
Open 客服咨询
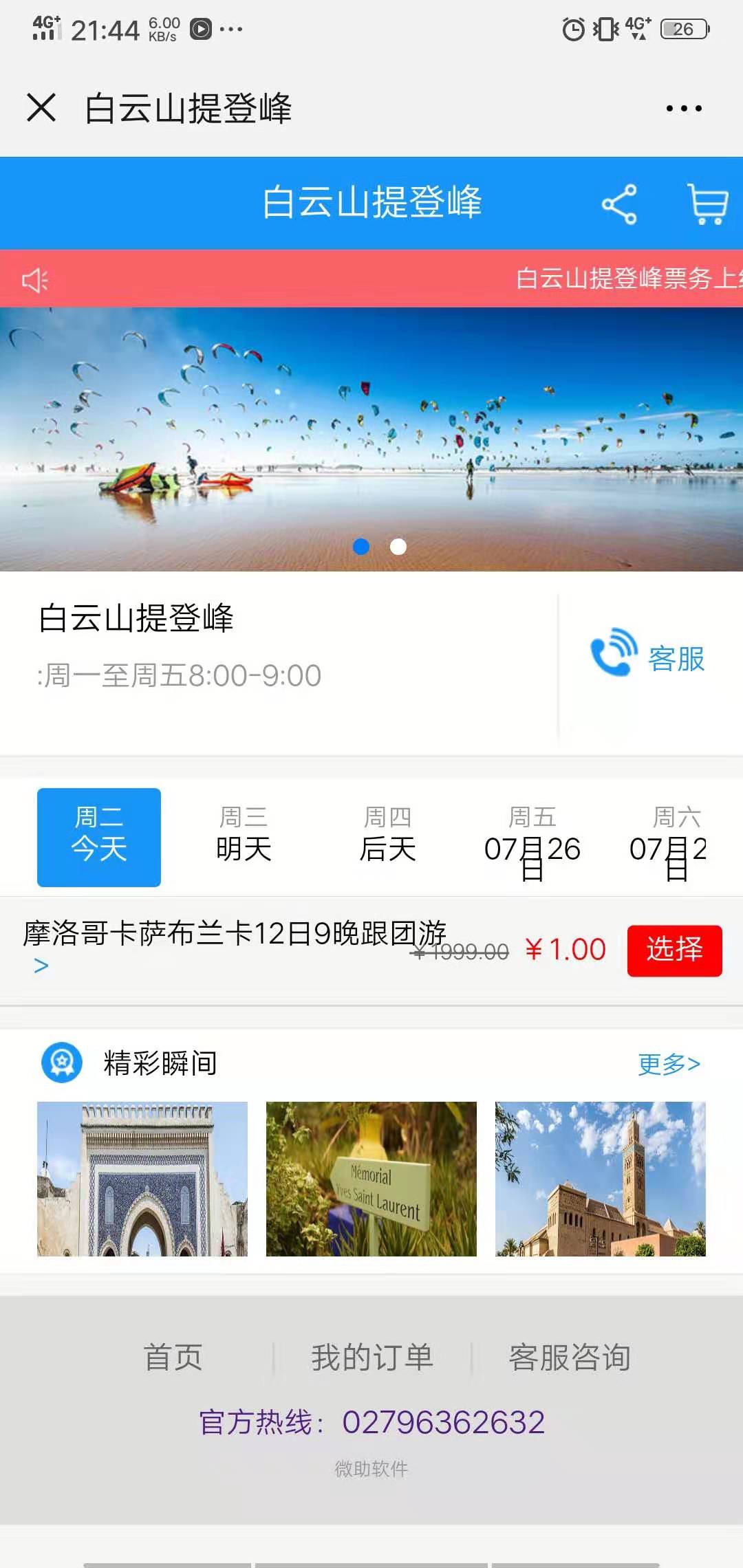click(x=570, y=1358)
